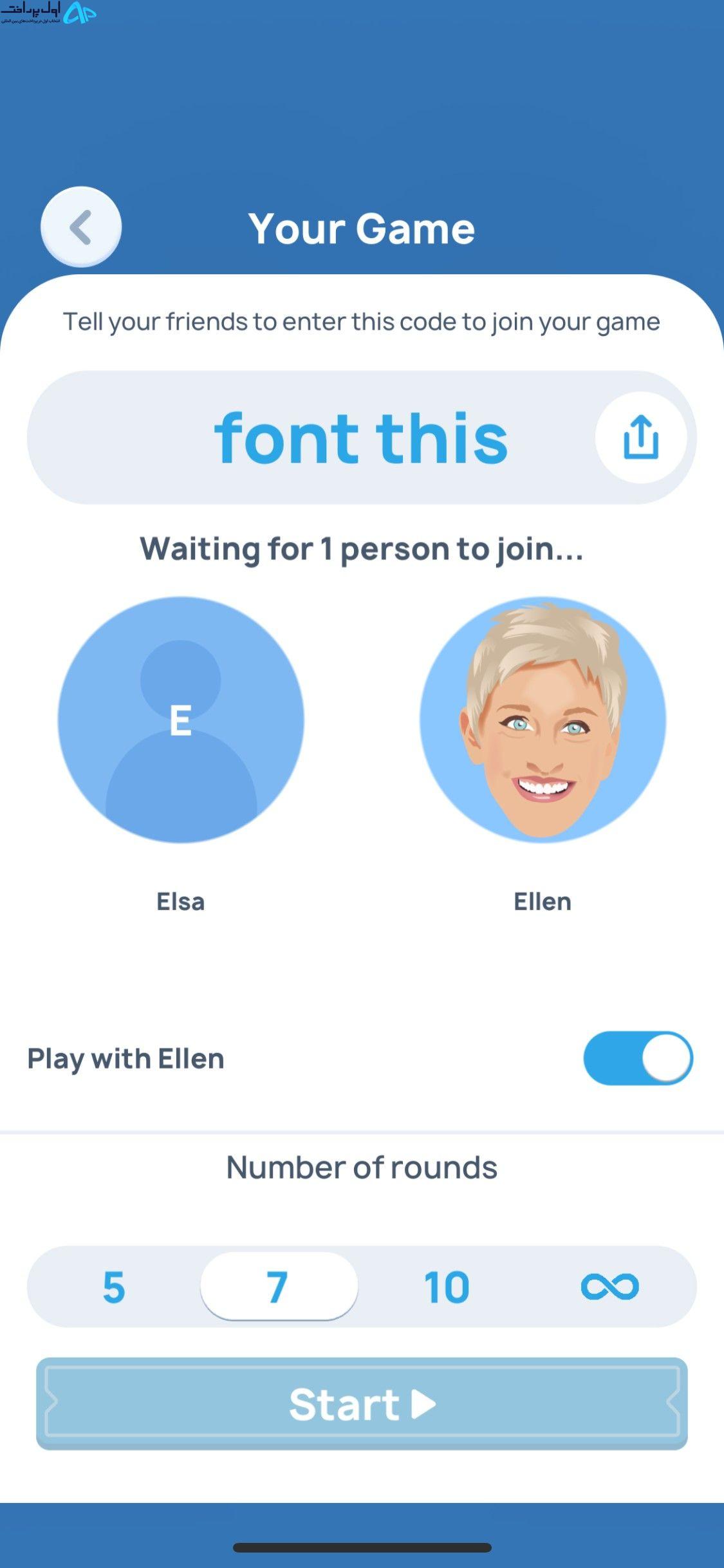Pick the infinite rounds option
Screen dimensions: 724x1568
coord(609,1287)
